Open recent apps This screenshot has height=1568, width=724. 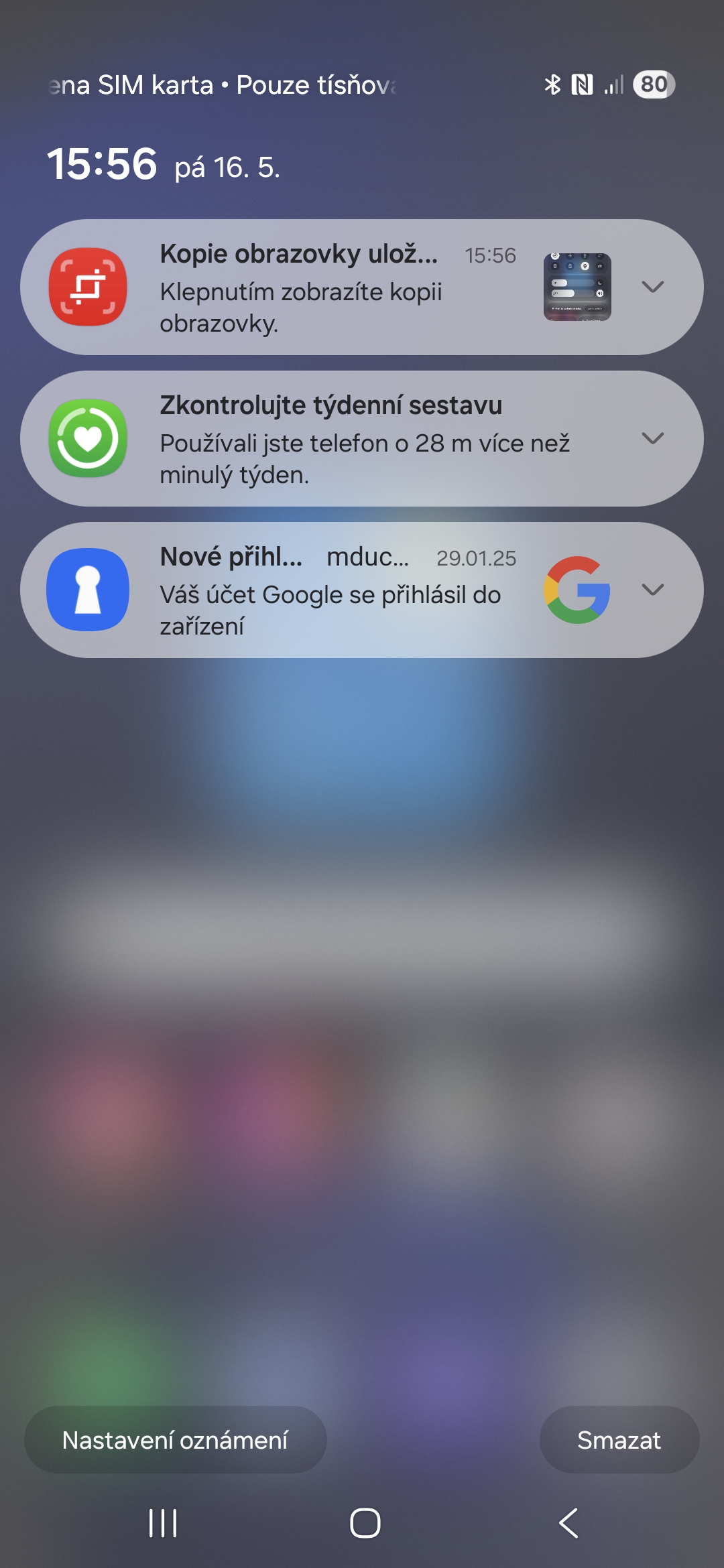(163, 1523)
